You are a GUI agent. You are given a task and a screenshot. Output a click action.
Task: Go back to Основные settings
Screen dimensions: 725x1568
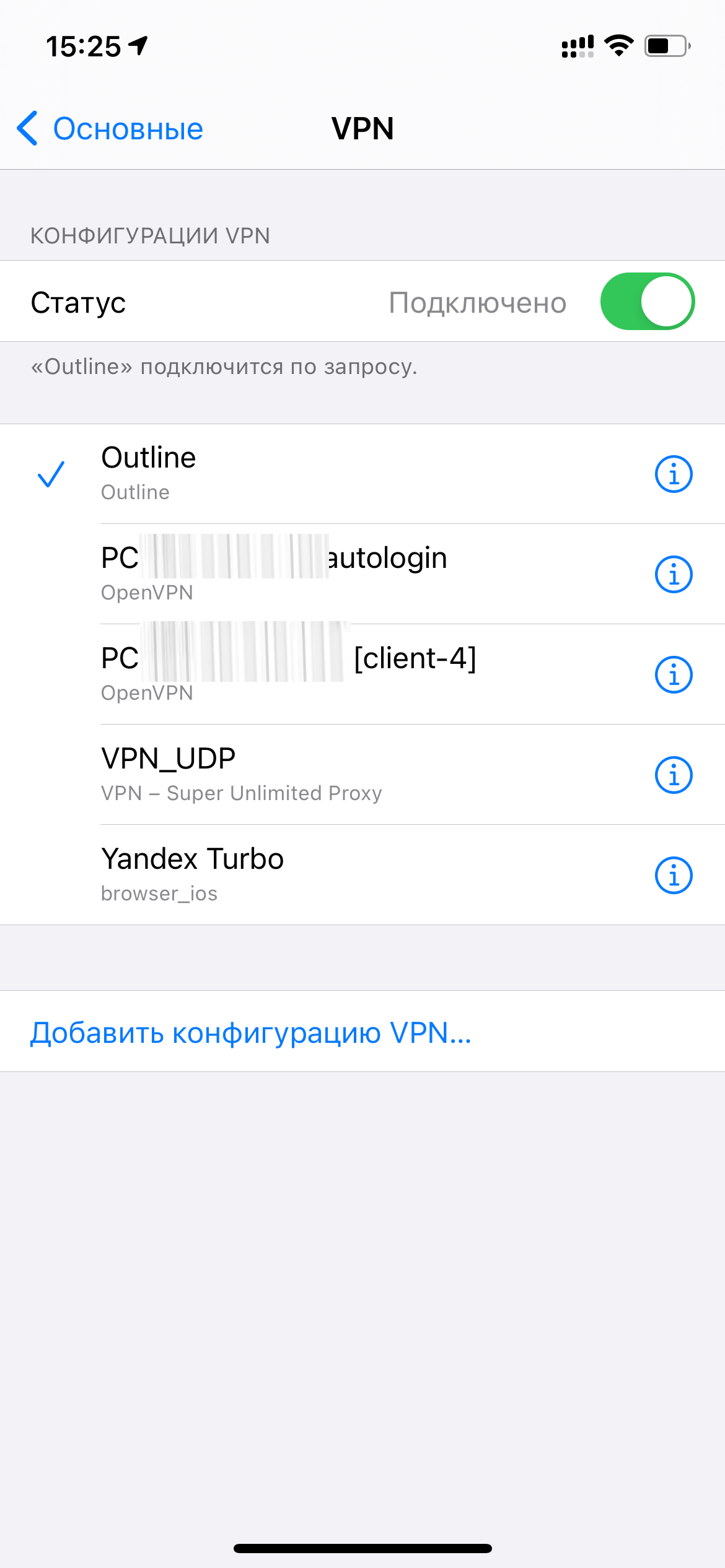tap(110, 129)
